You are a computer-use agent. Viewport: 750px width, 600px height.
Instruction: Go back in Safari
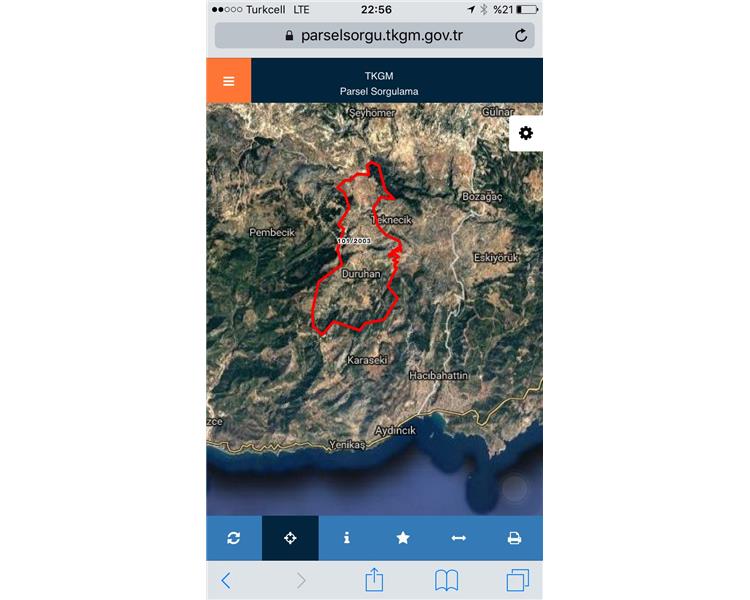click(x=226, y=580)
